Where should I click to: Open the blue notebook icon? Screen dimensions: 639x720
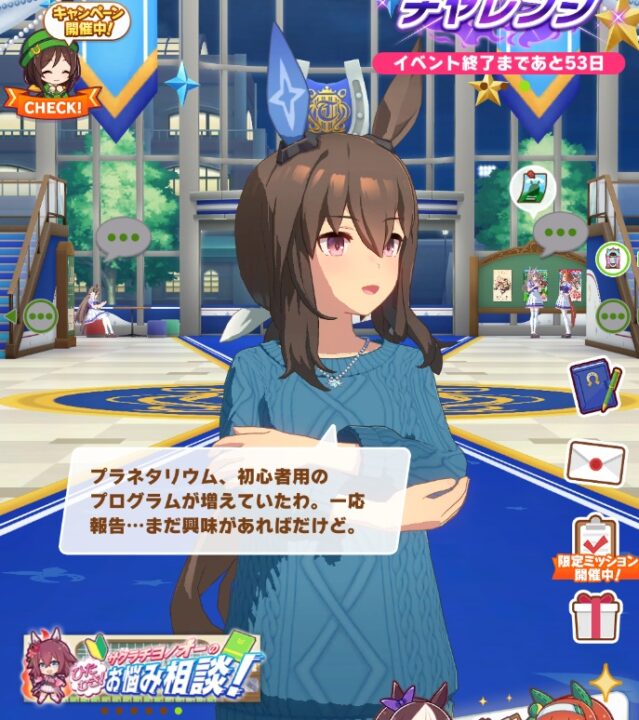pos(595,385)
